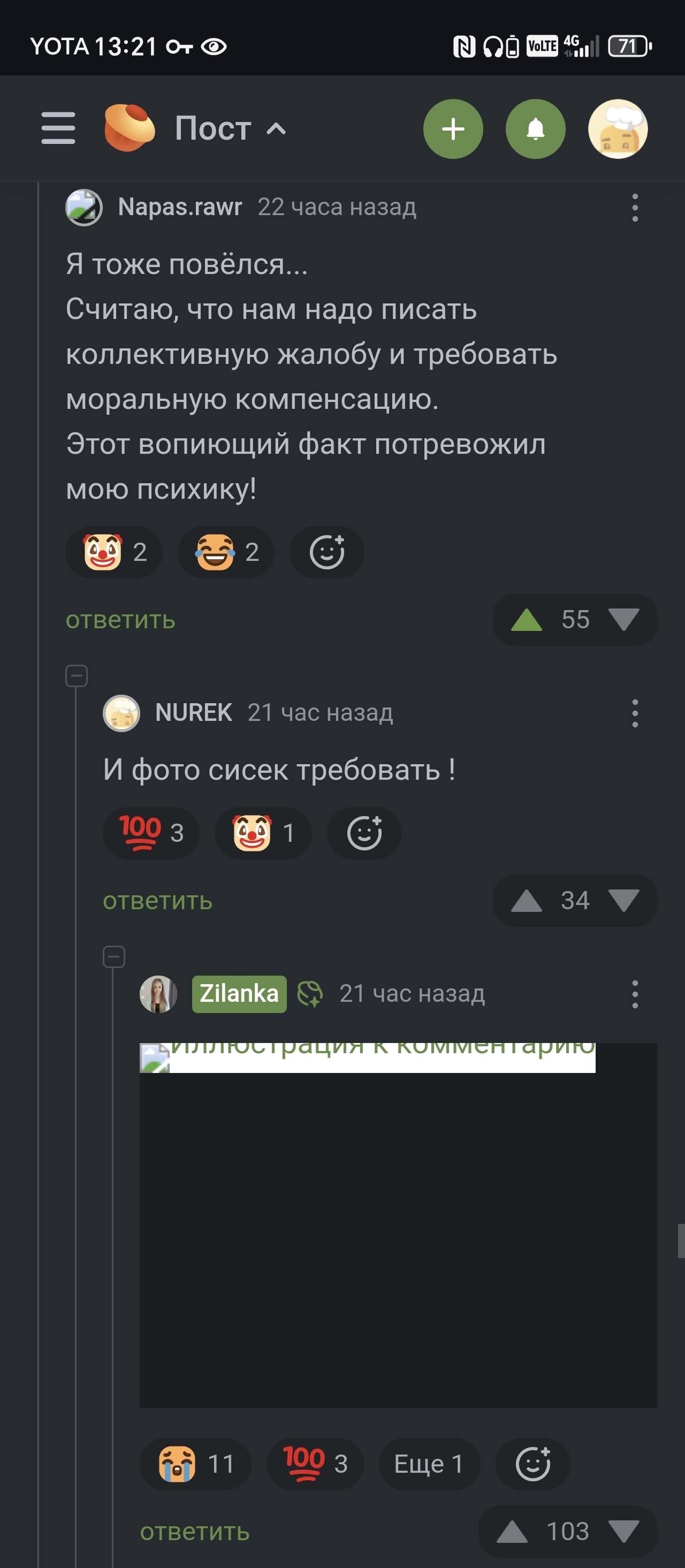Open your profile avatar in the header

(618, 129)
